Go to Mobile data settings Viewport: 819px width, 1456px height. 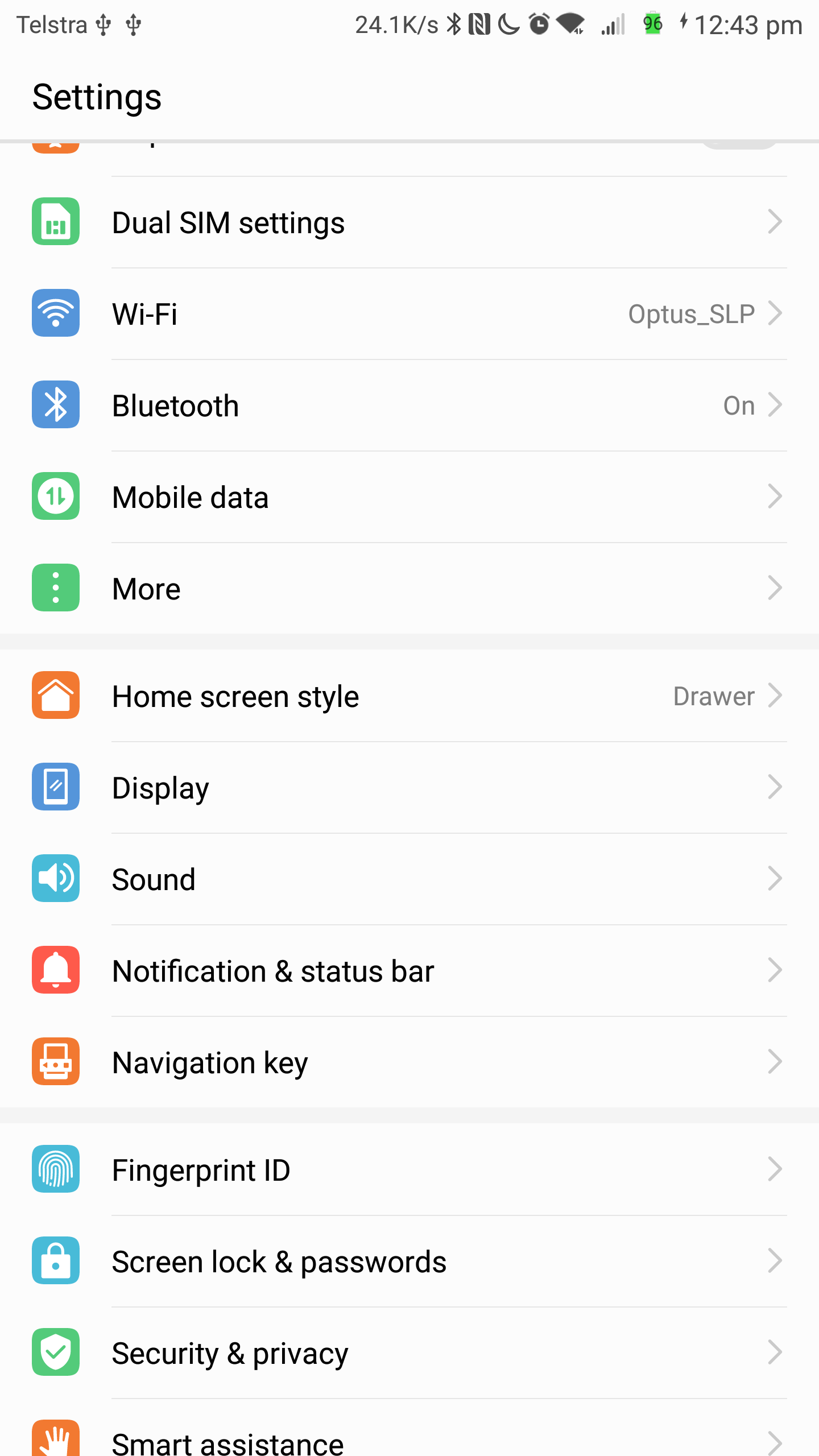tap(409, 497)
